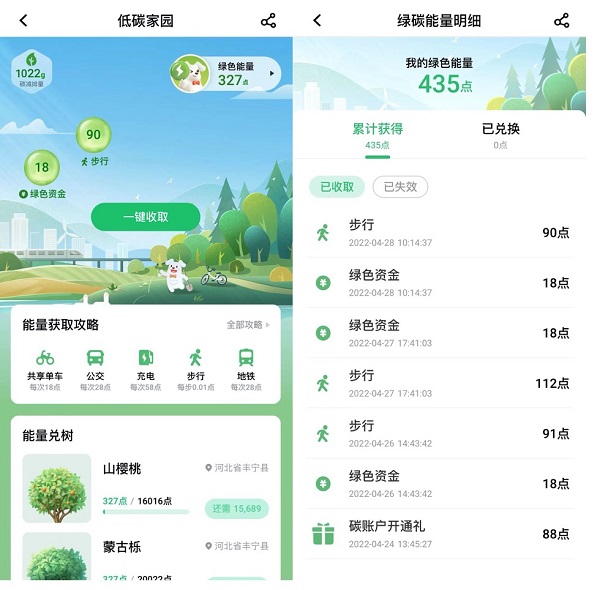Select 共享单车 energy guide
Screen dimensions: 600x590
46,366
